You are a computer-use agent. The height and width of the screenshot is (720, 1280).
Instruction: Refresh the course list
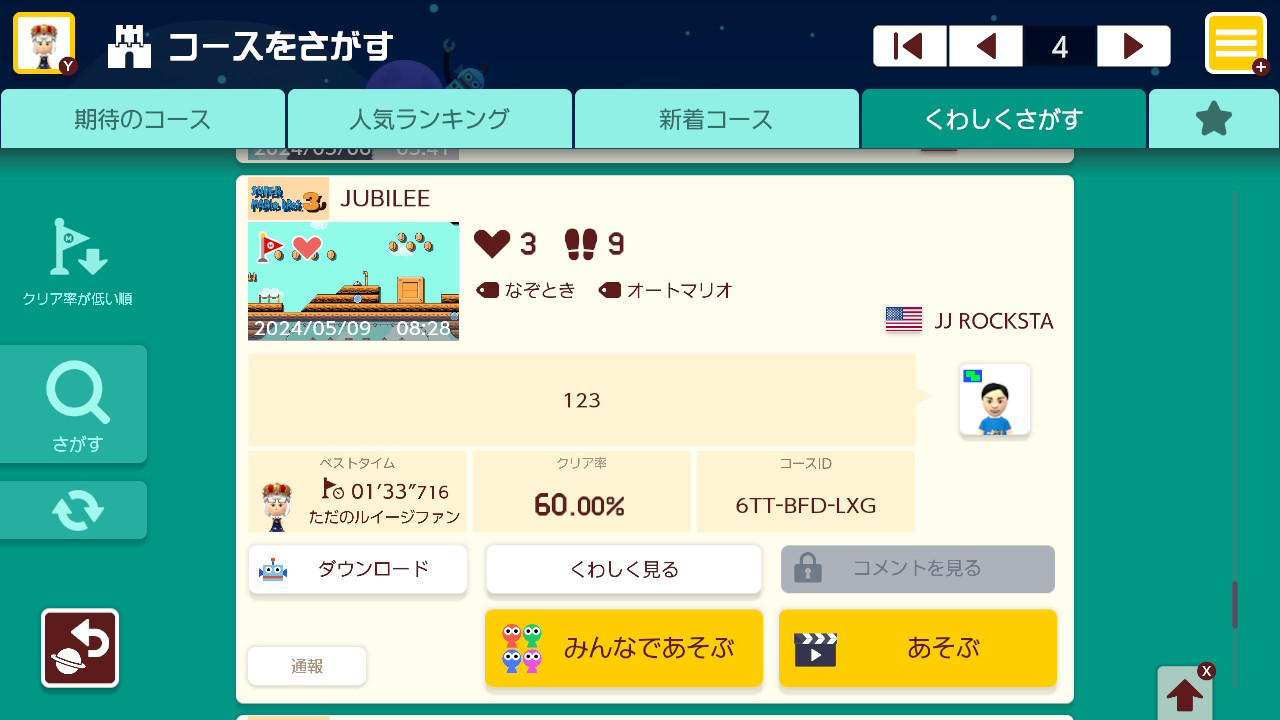[x=75, y=510]
